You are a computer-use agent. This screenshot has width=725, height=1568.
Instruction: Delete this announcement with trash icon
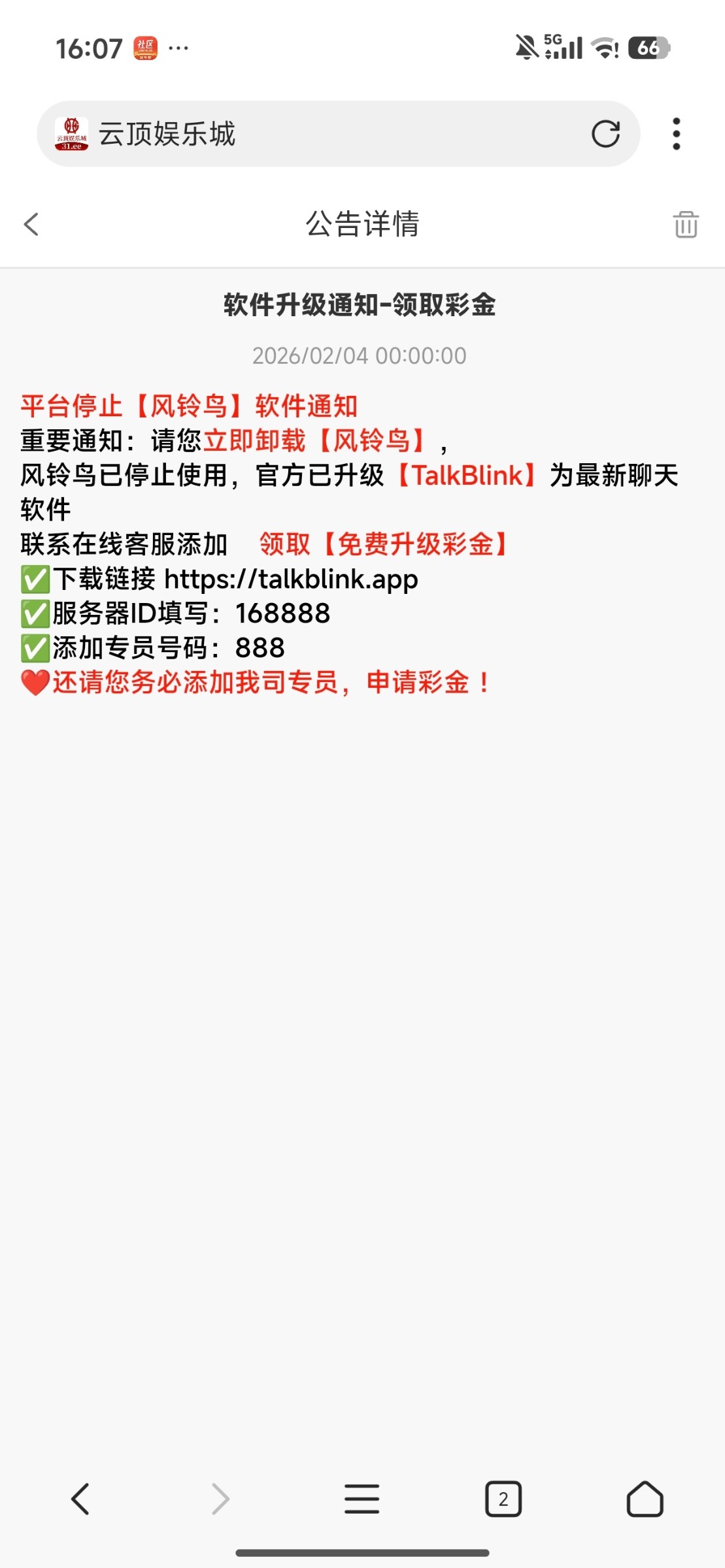click(x=686, y=224)
